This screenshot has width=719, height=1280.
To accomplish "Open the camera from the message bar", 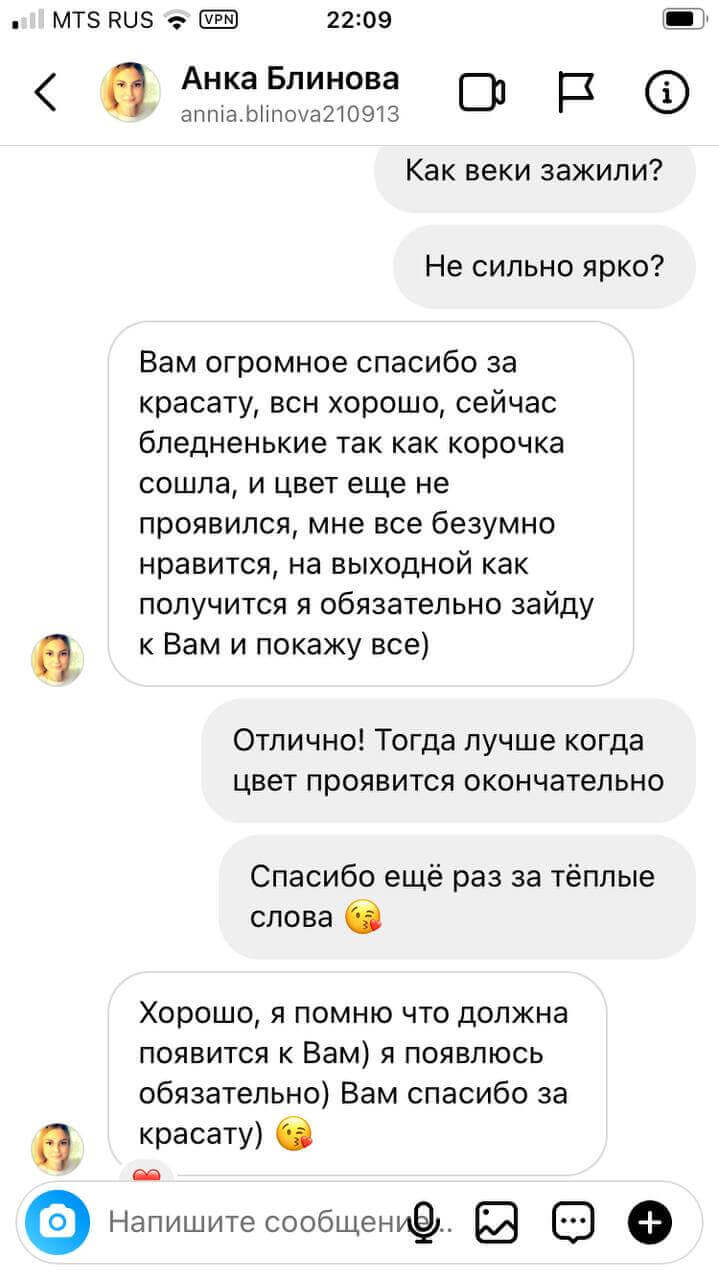I will (x=58, y=1221).
